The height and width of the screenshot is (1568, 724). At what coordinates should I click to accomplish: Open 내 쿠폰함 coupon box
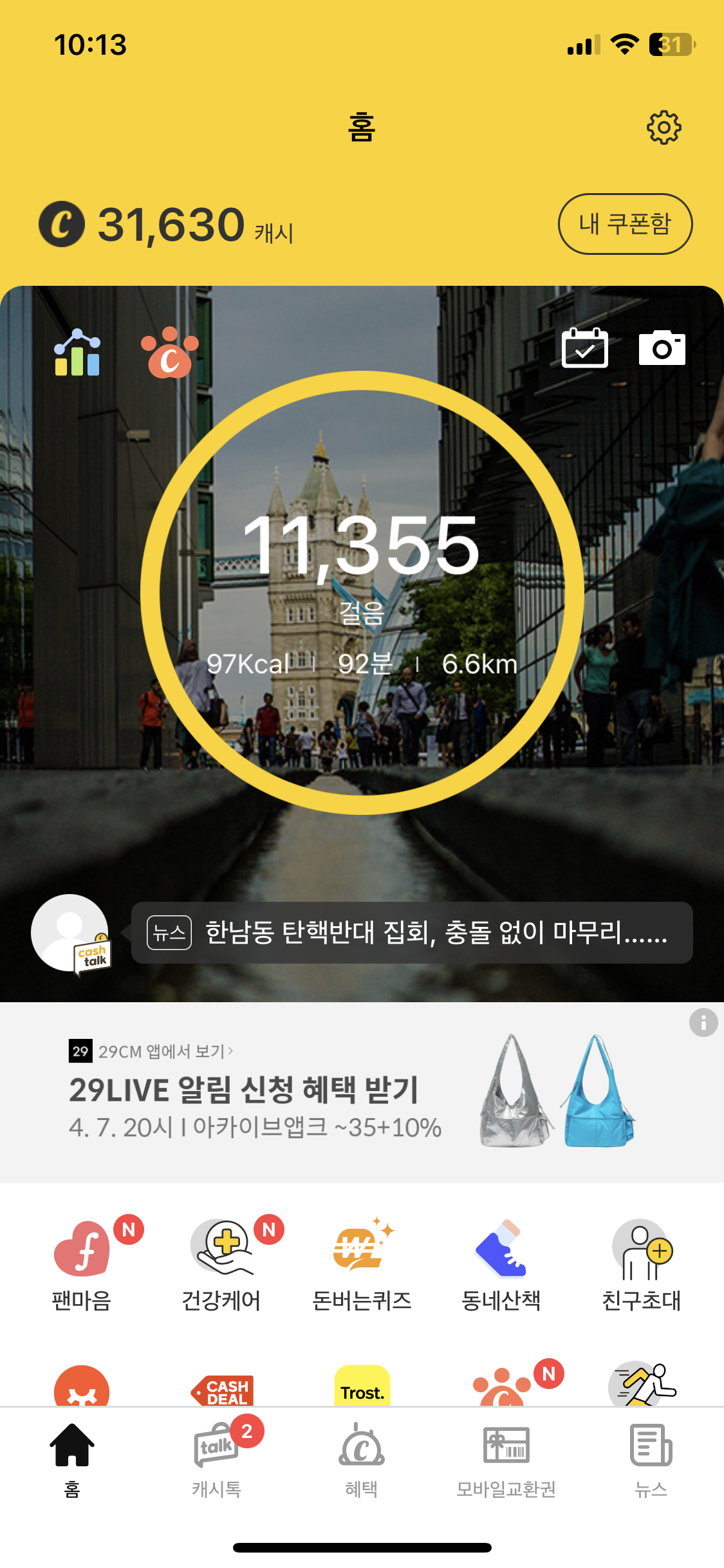[625, 224]
